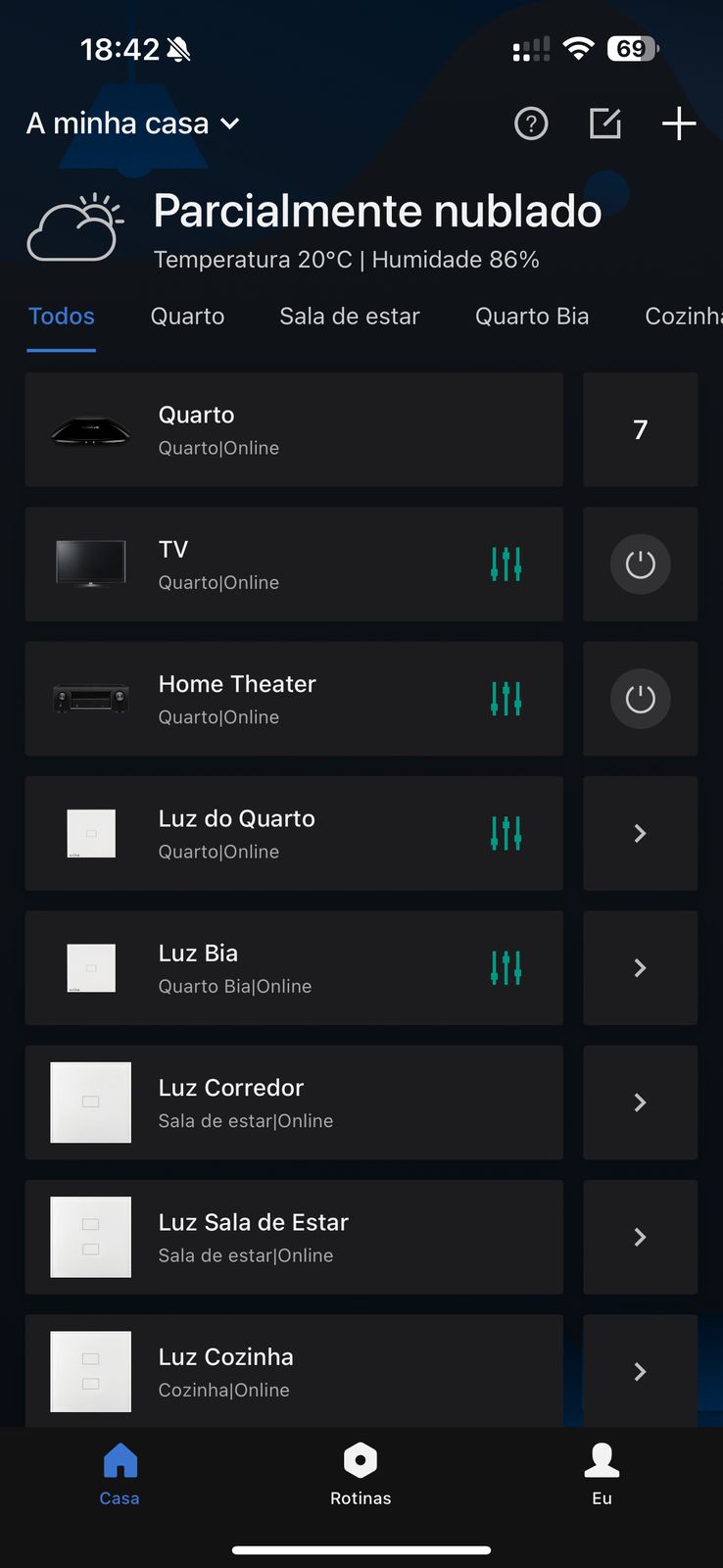The width and height of the screenshot is (723, 1568).
Task: Go to the Rotinas tab
Action: point(361,1474)
